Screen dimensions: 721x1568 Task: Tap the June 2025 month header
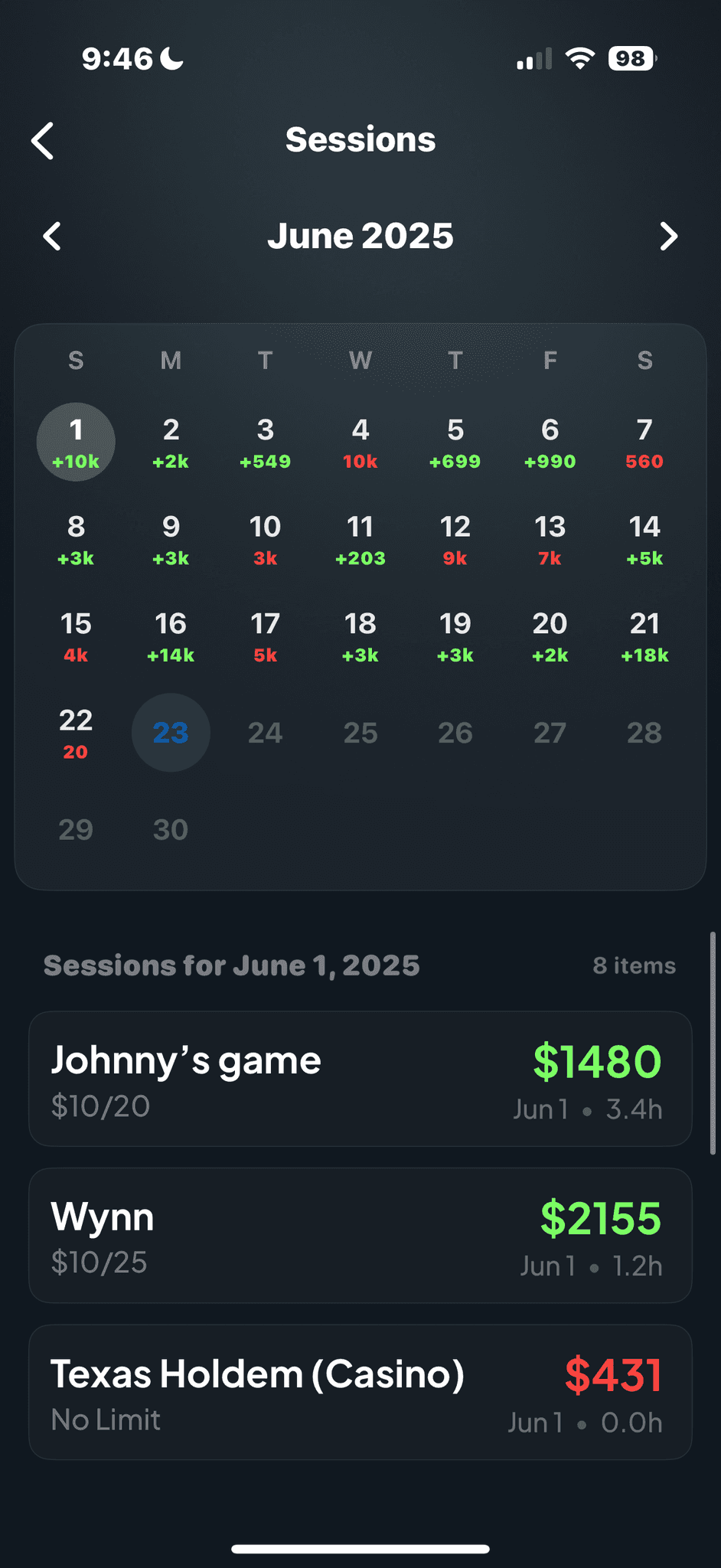tap(360, 236)
